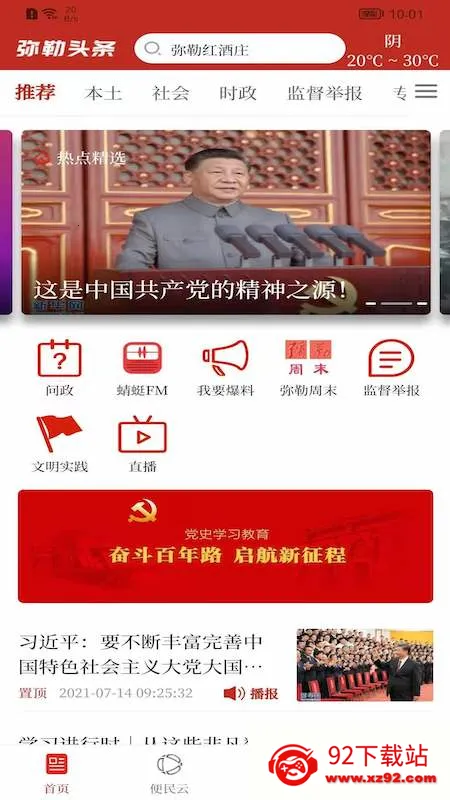The image size is (450, 800).
Task: Open the 直播 live streaming shortcut
Action: 142,444
